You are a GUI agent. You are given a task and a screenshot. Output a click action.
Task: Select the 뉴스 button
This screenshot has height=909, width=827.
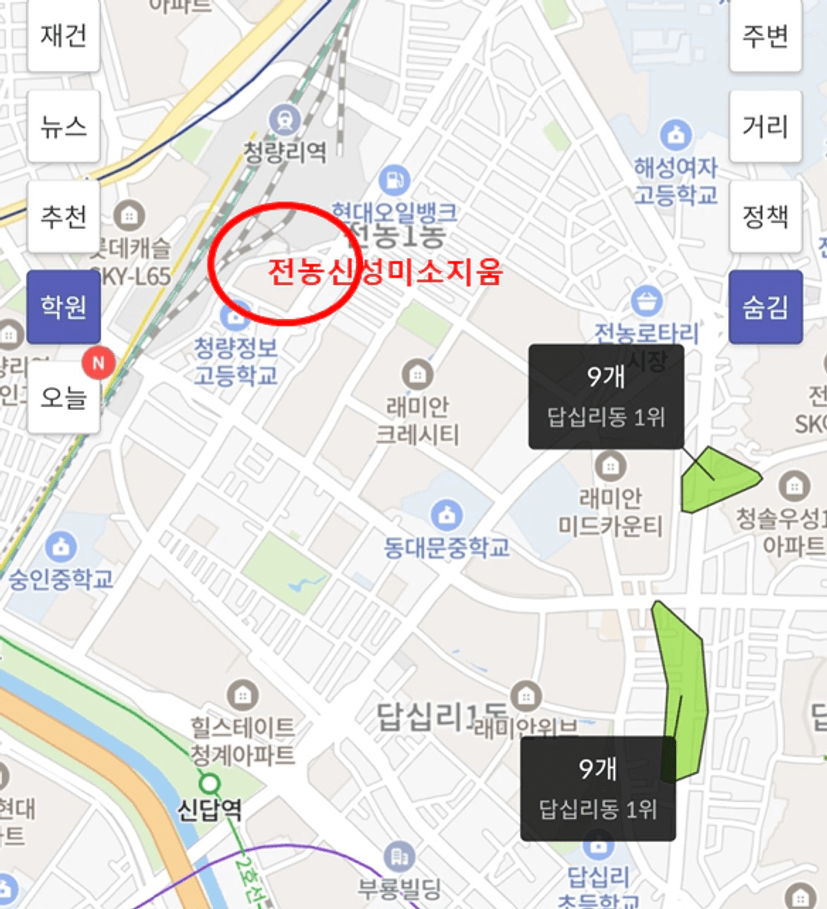[x=63, y=126]
